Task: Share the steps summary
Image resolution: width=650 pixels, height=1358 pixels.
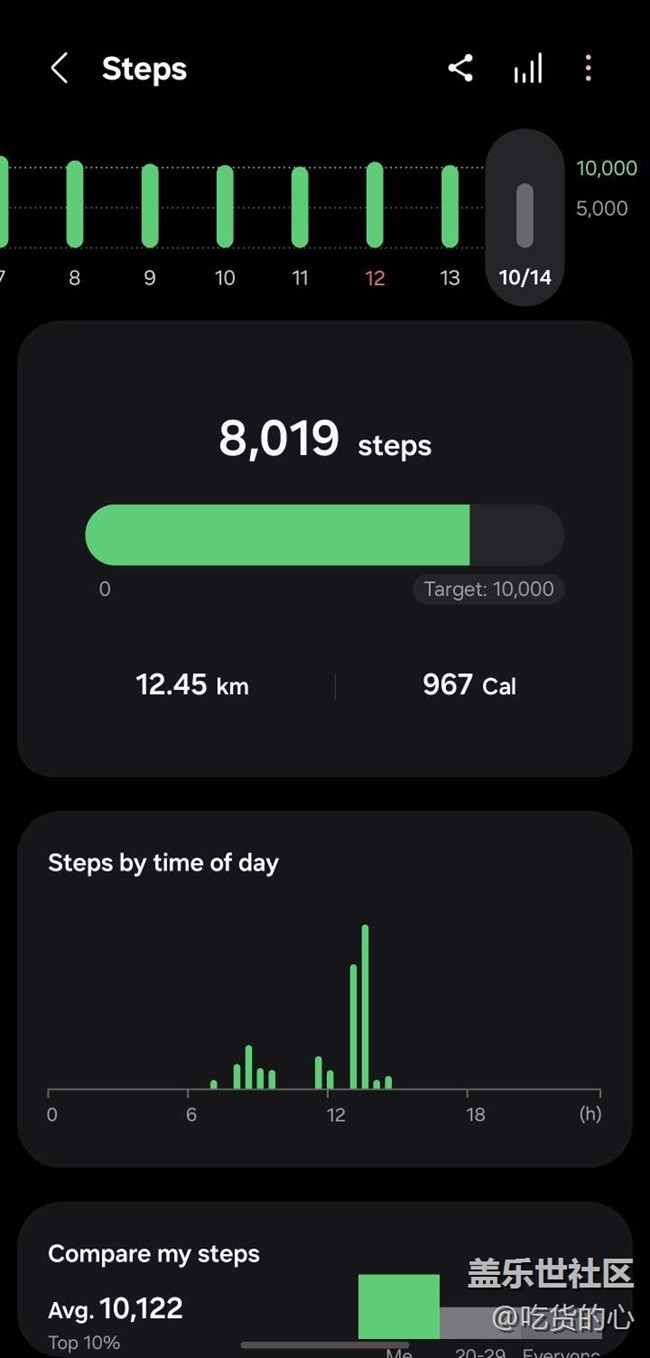Action: point(460,69)
